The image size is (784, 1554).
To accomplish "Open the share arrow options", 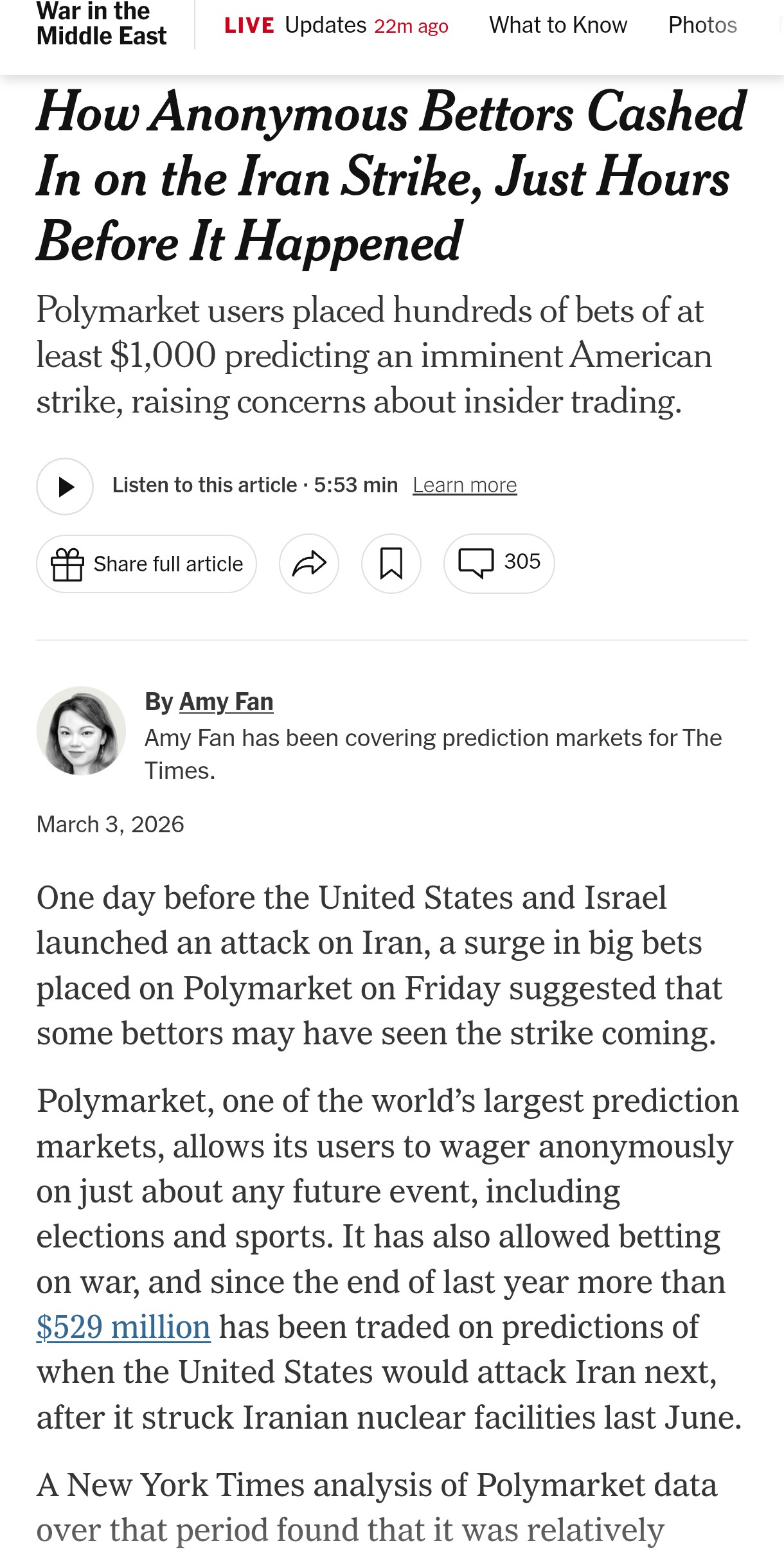I will click(309, 564).
